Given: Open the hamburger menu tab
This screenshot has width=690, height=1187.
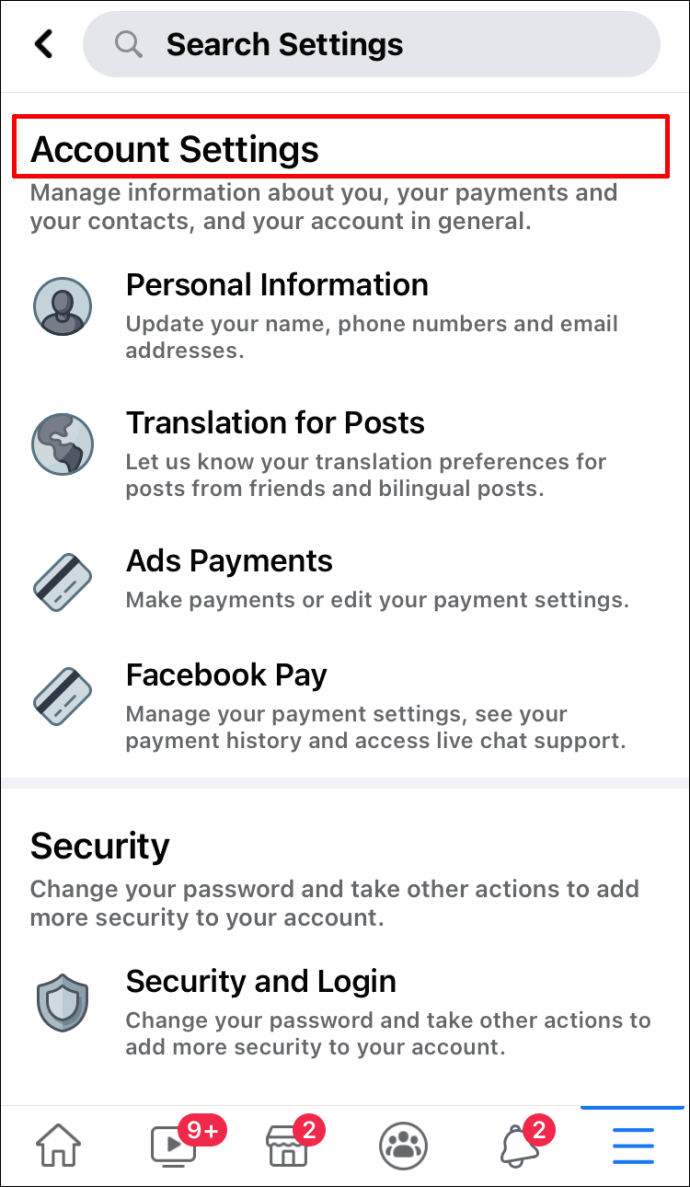Looking at the screenshot, I should 633,1145.
